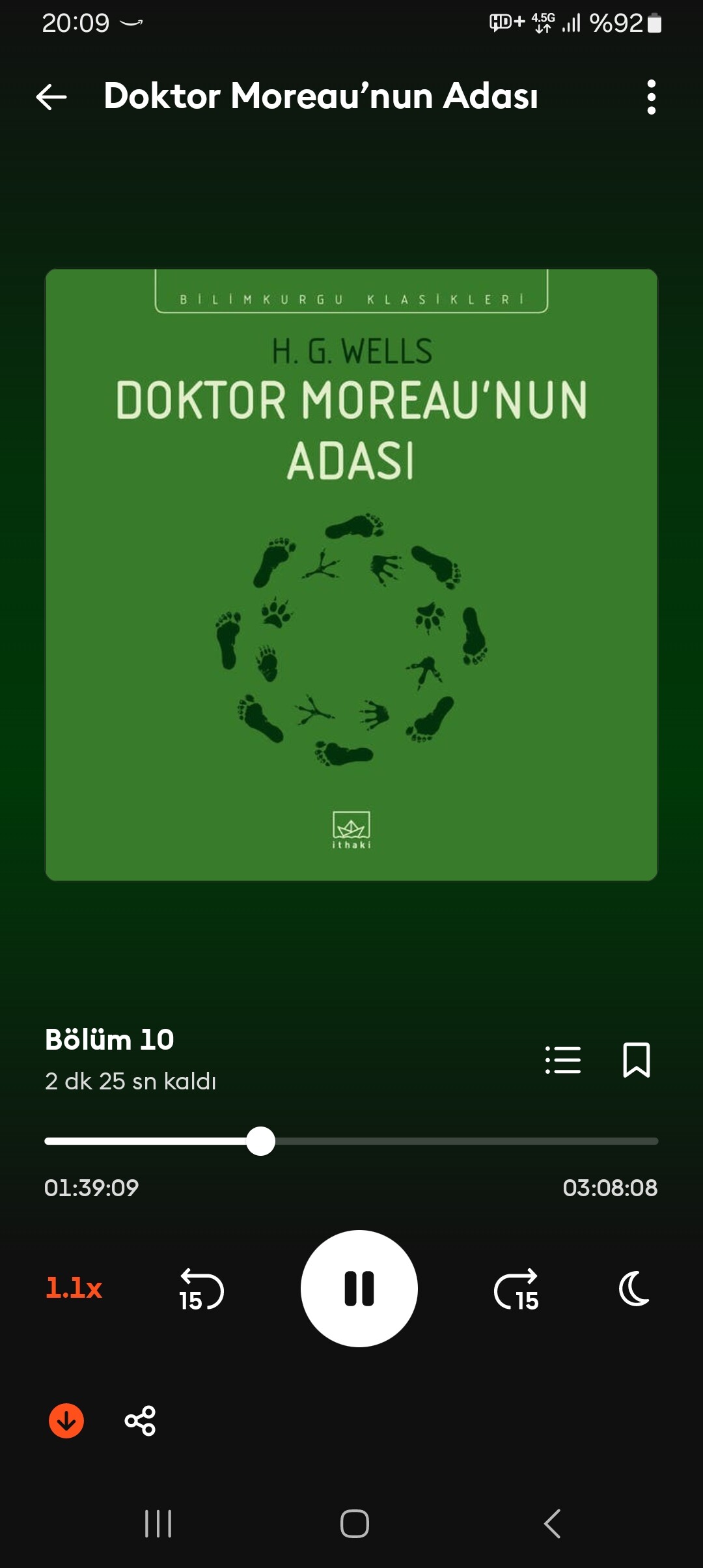703x1568 pixels.
Task: Share this audiobook
Action: tap(140, 1420)
